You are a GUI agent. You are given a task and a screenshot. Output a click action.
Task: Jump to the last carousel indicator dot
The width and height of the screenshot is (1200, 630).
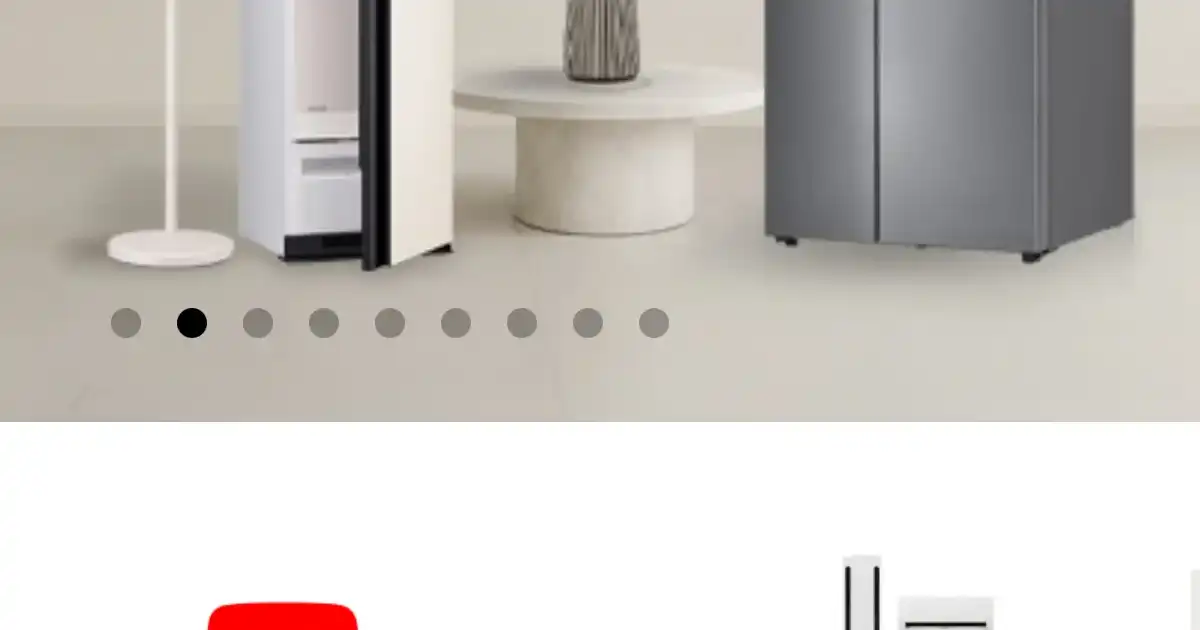(x=654, y=323)
